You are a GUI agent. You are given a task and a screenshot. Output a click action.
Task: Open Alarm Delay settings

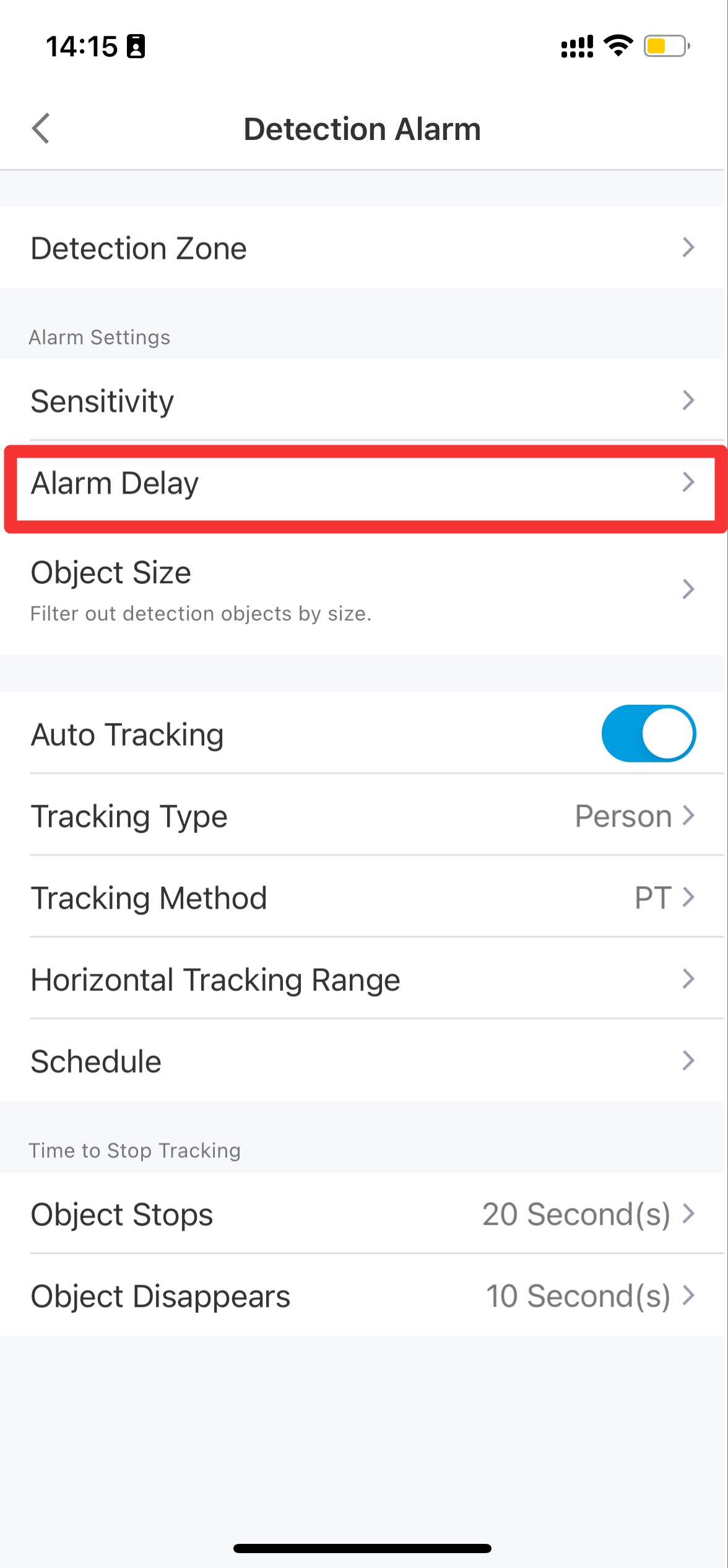tap(364, 482)
